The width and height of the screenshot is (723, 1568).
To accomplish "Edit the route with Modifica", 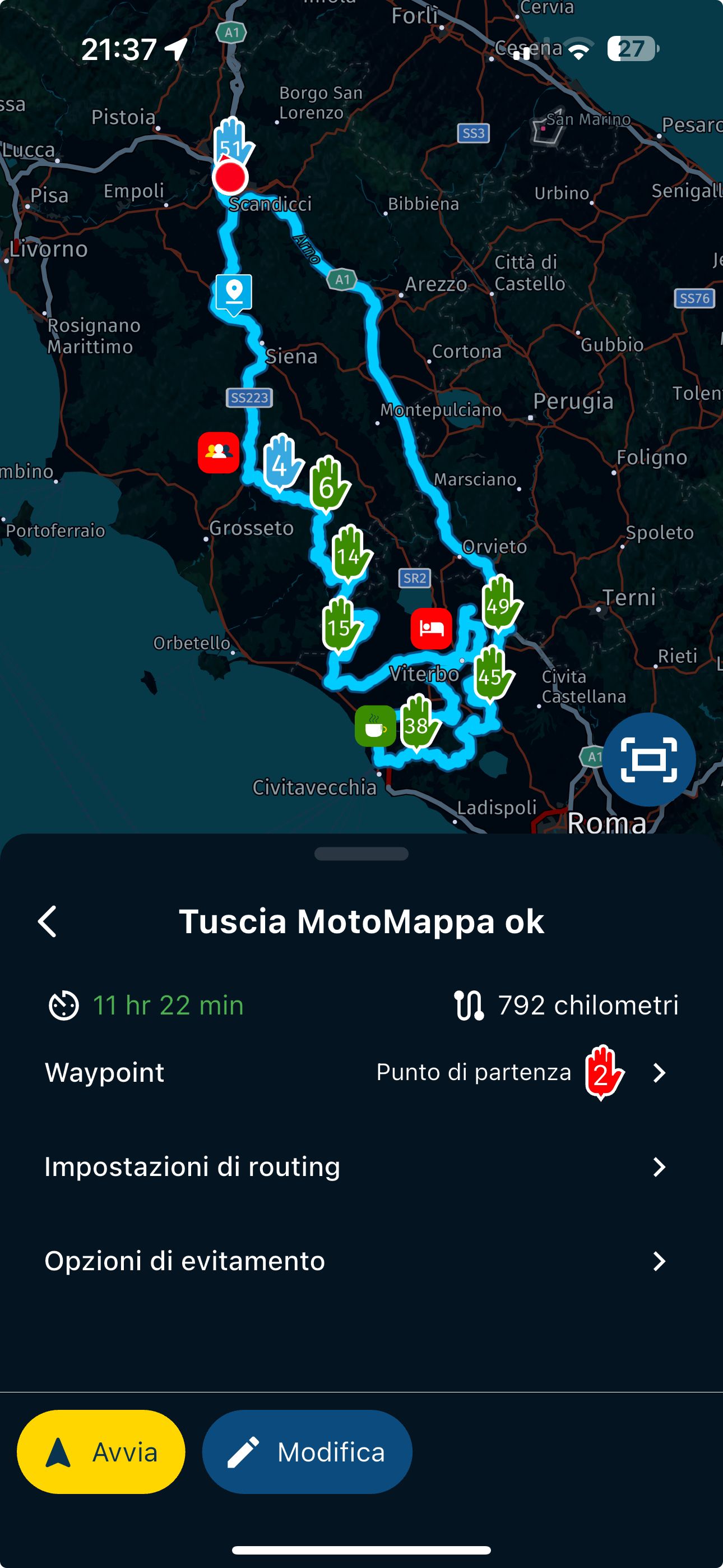I will 307,1452.
